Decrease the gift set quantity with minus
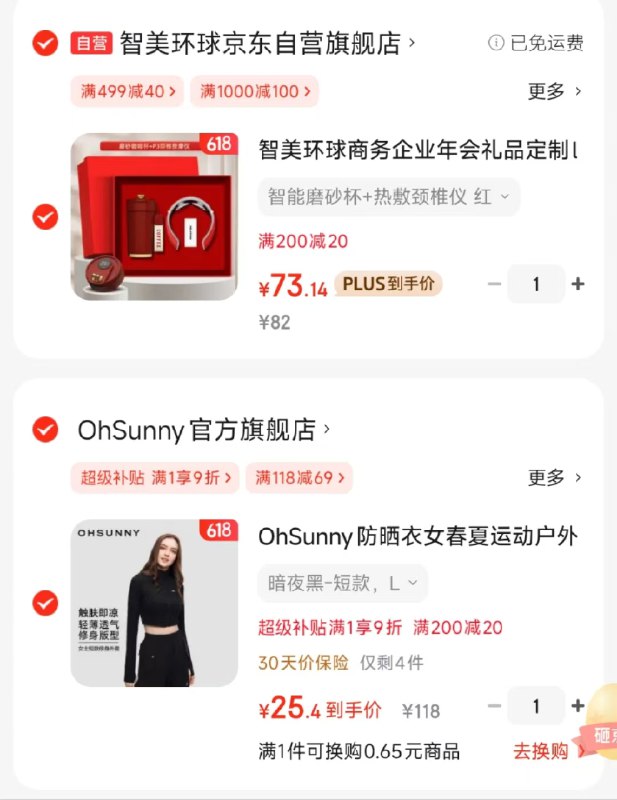 tap(494, 284)
